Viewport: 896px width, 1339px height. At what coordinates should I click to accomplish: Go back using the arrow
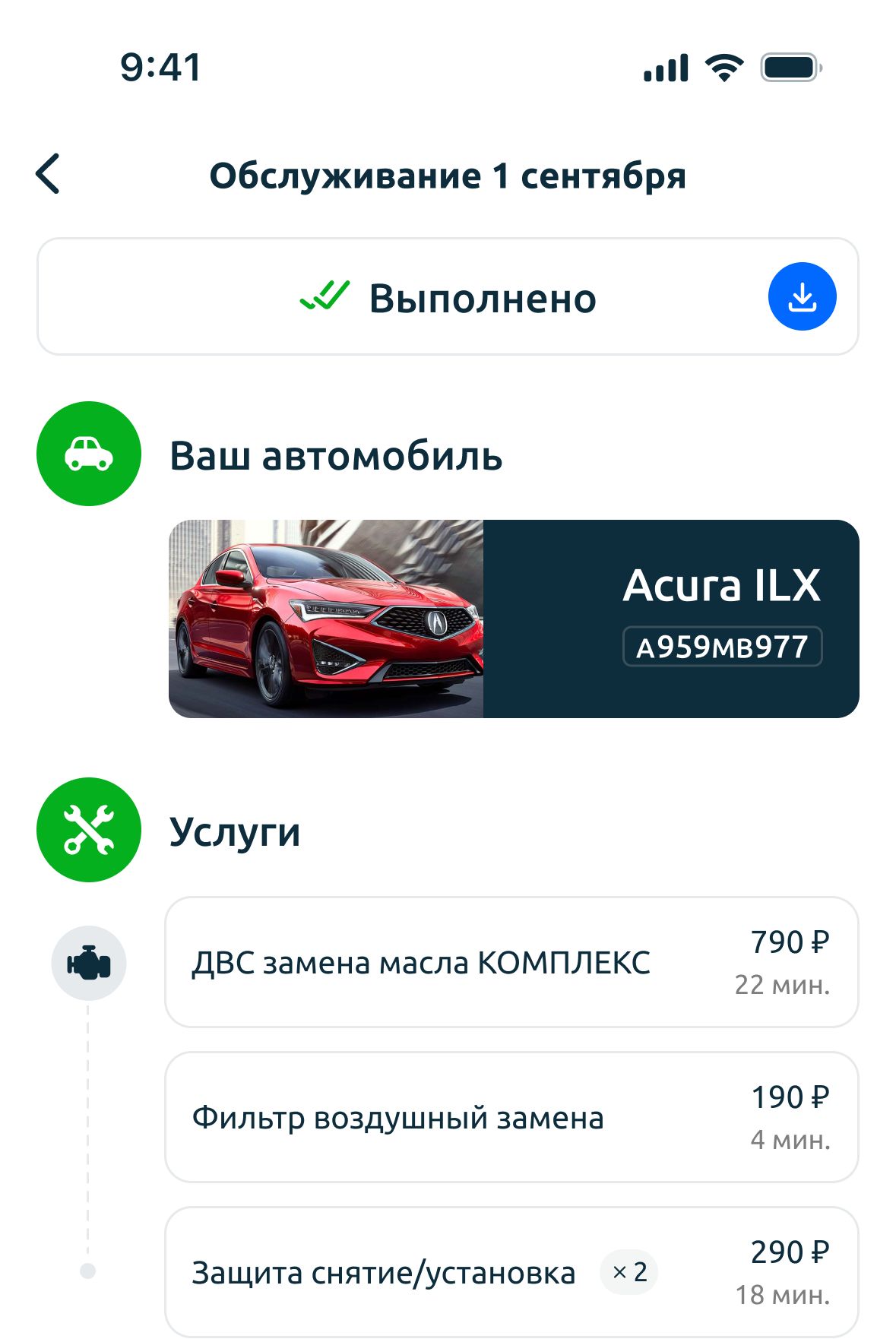point(48,174)
